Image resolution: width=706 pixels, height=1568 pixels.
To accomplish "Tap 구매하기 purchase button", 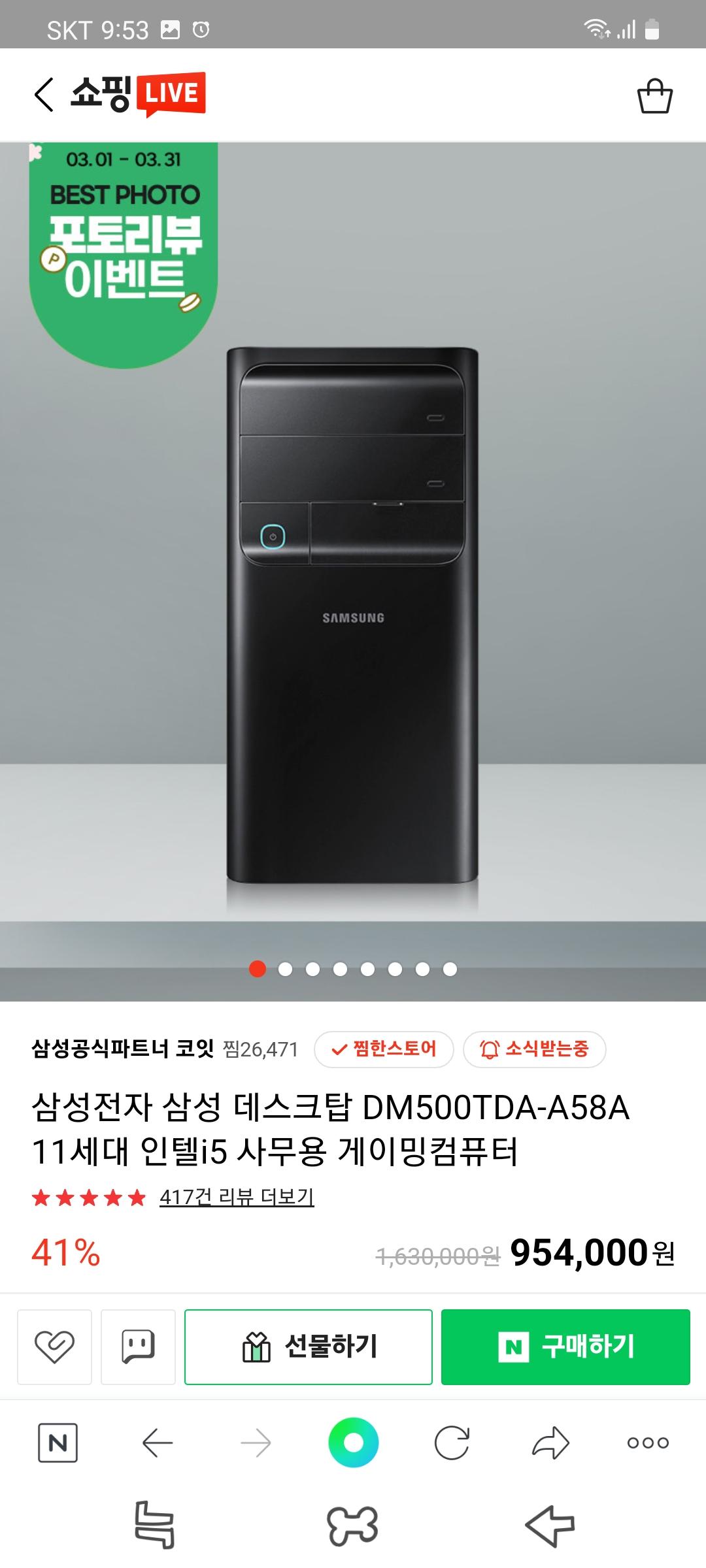I will tap(565, 1347).
